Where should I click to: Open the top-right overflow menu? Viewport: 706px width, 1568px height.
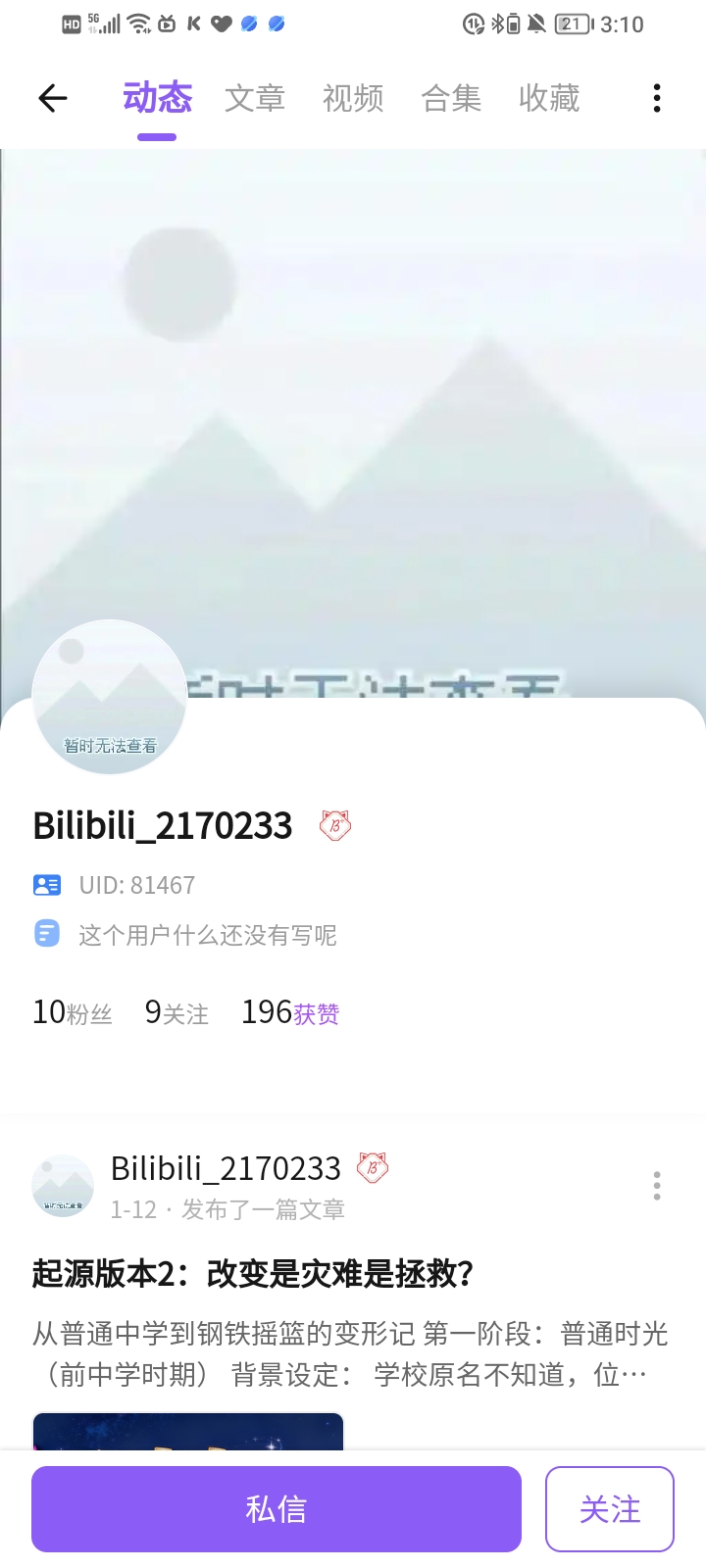click(656, 98)
